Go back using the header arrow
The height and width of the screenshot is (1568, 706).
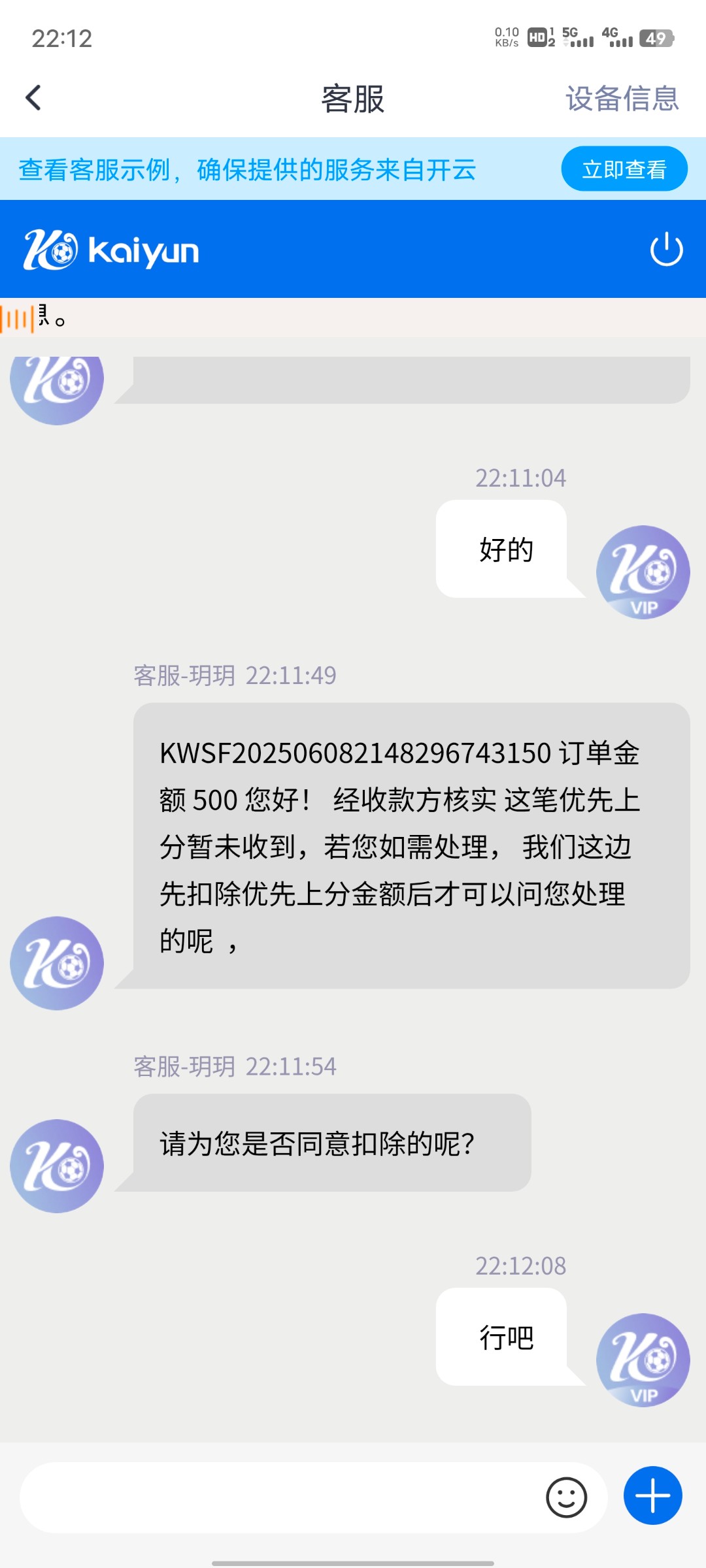33,98
